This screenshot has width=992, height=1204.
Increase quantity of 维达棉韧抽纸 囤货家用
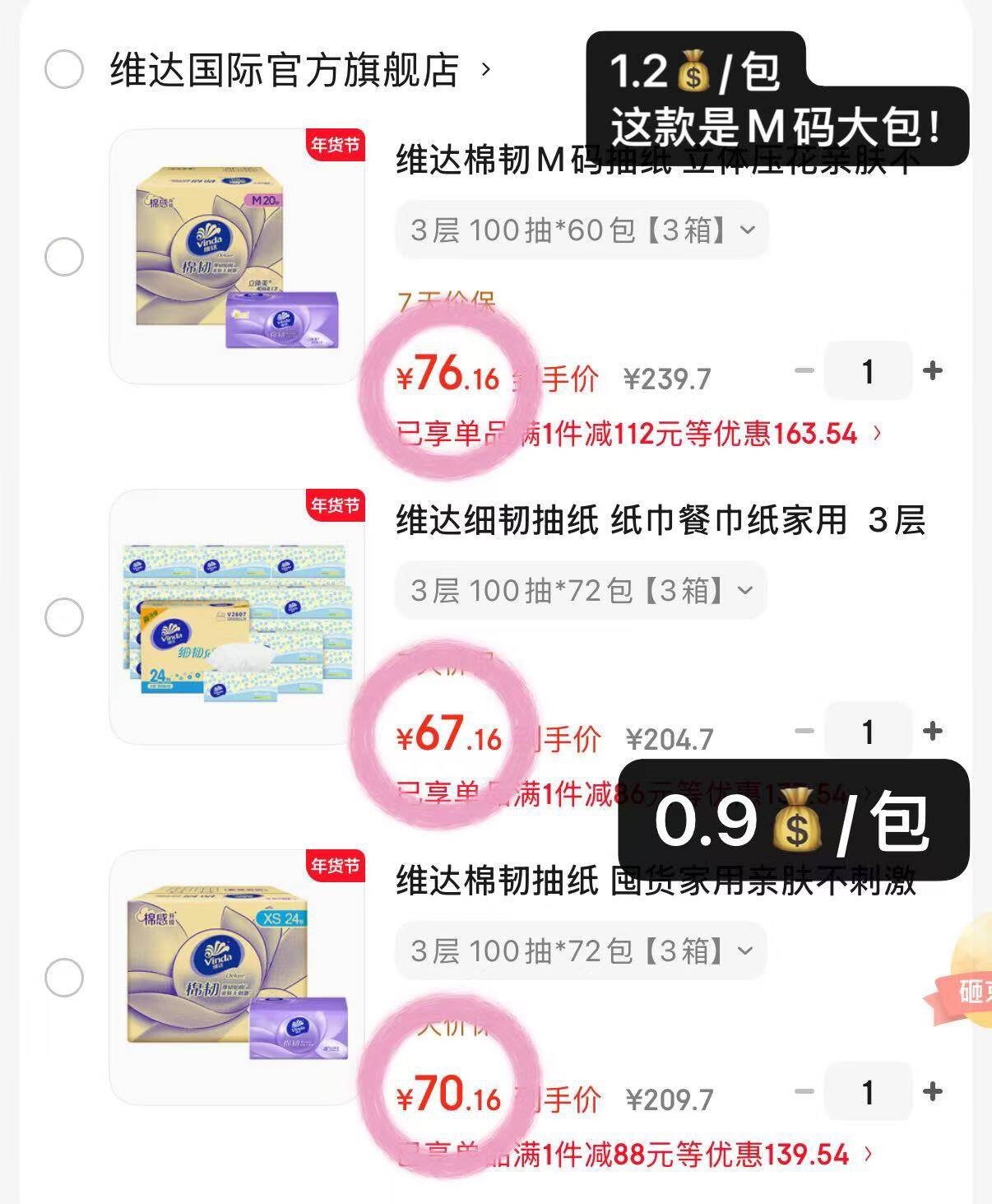point(933,1092)
